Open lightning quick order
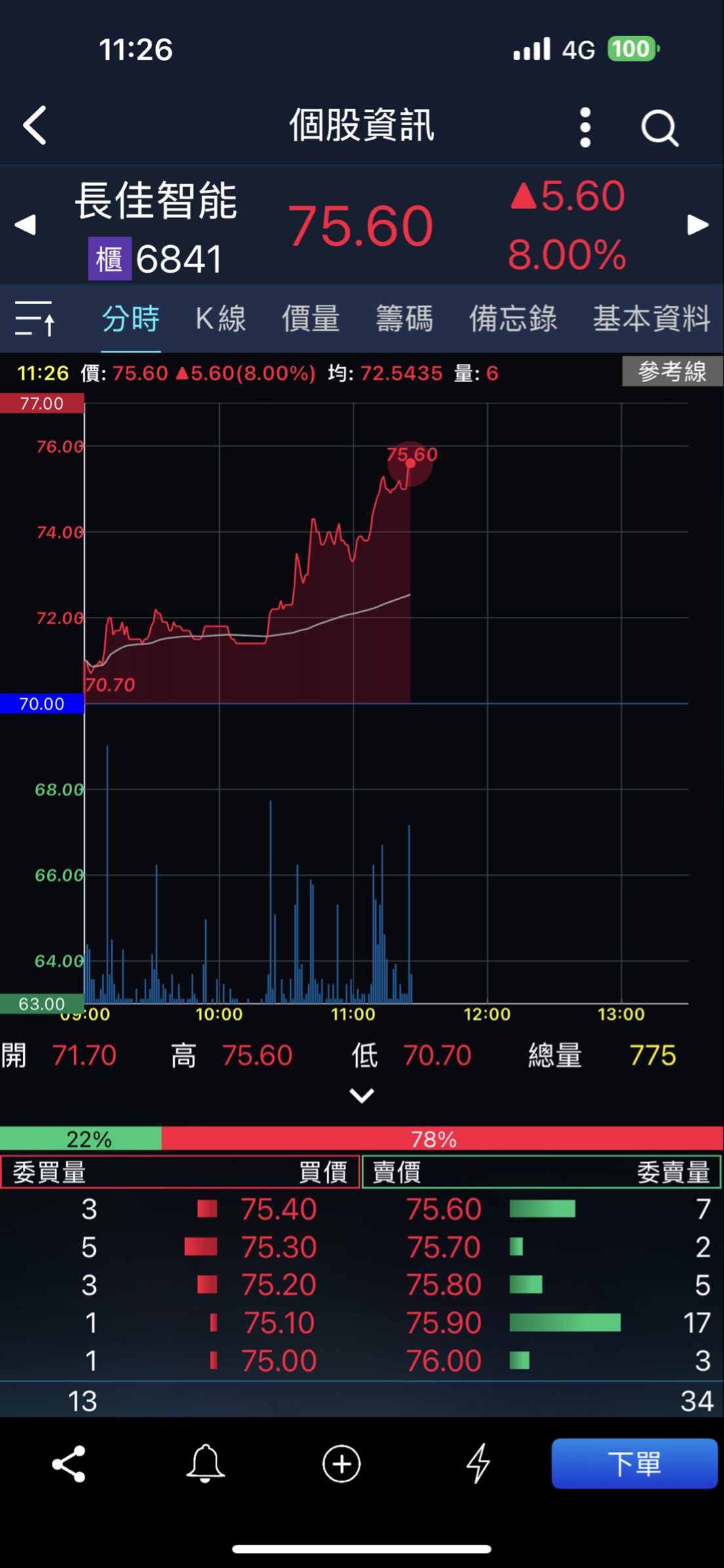This screenshot has width=724, height=1568. pos(478,1464)
